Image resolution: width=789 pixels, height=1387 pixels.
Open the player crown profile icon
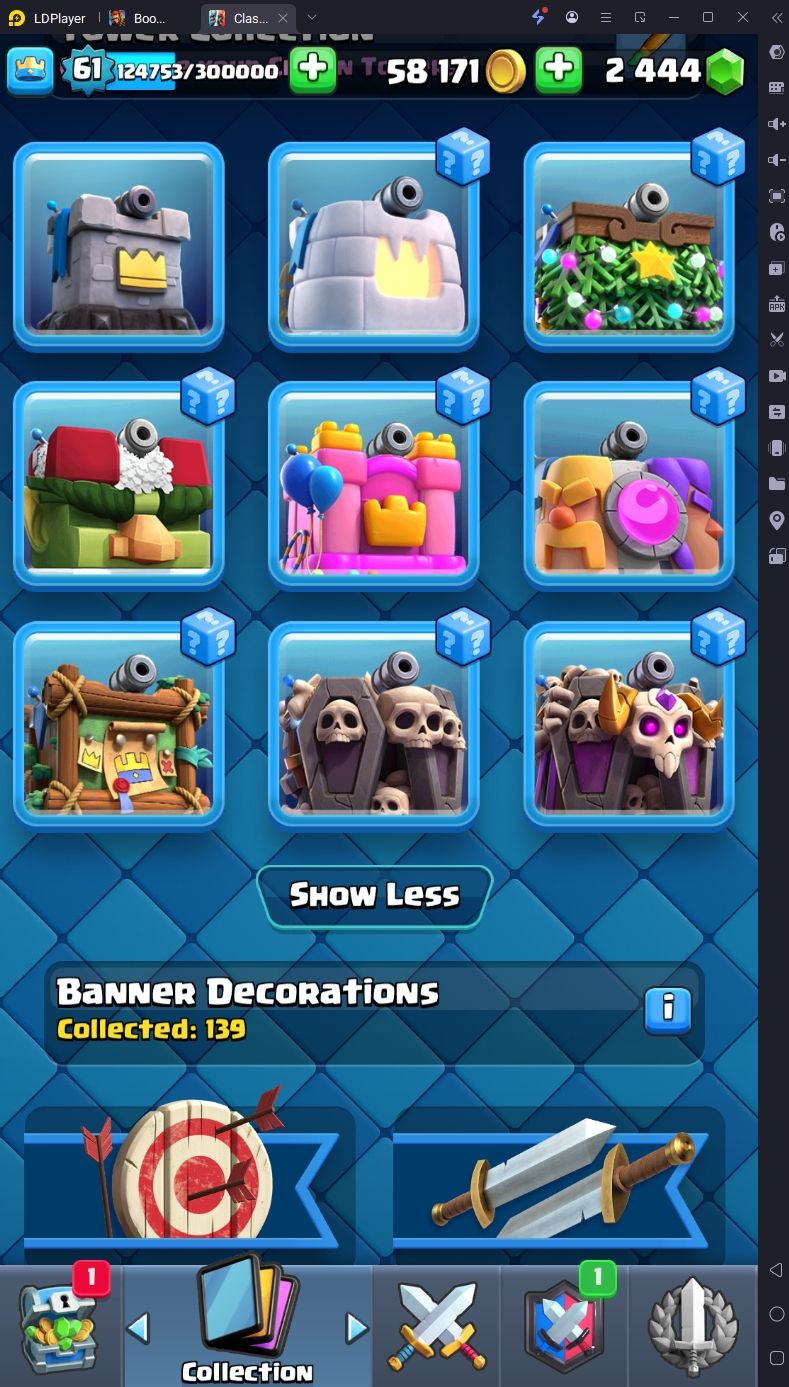[x=30, y=71]
